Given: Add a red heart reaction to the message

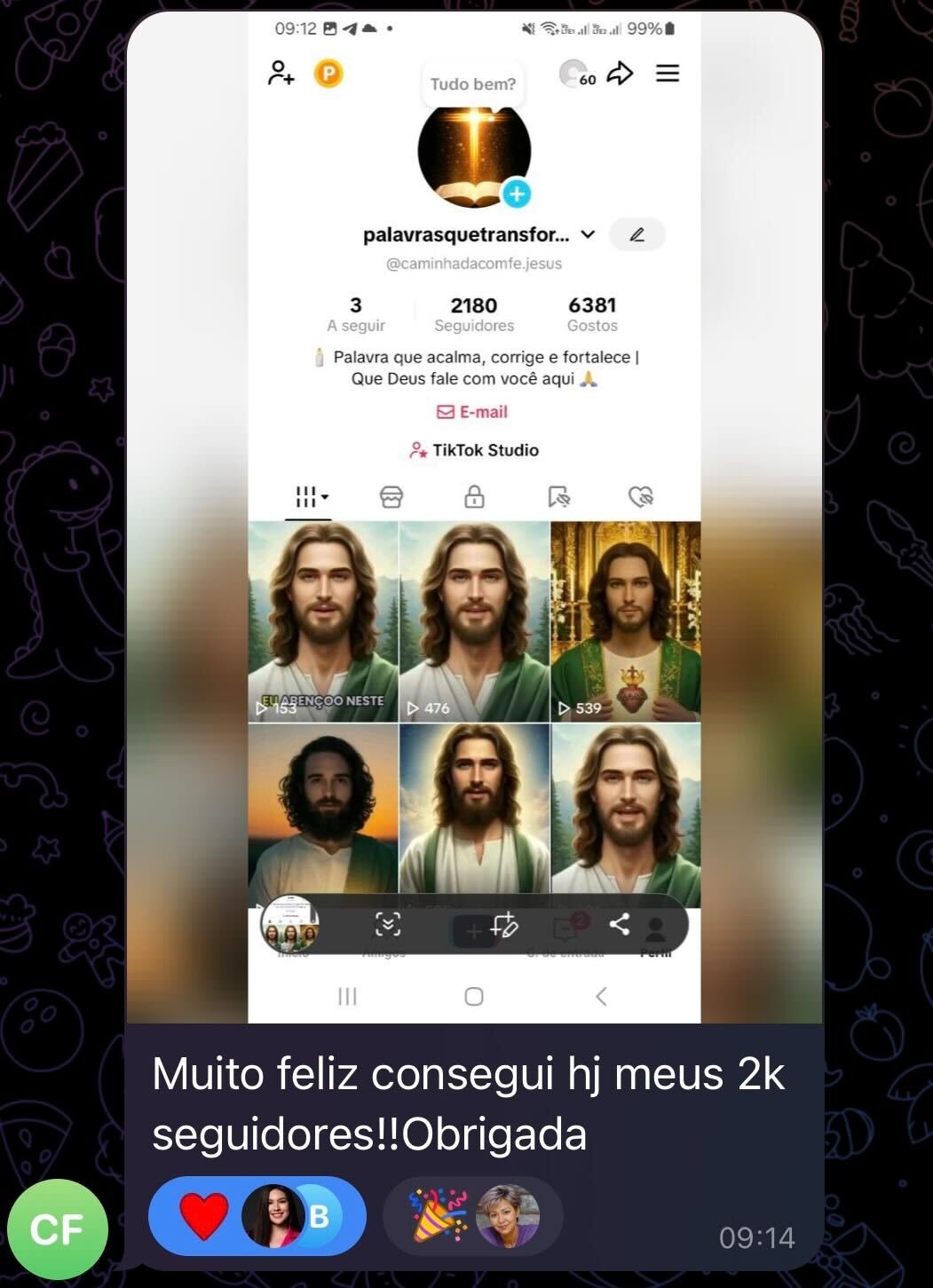Looking at the screenshot, I should (204, 1216).
